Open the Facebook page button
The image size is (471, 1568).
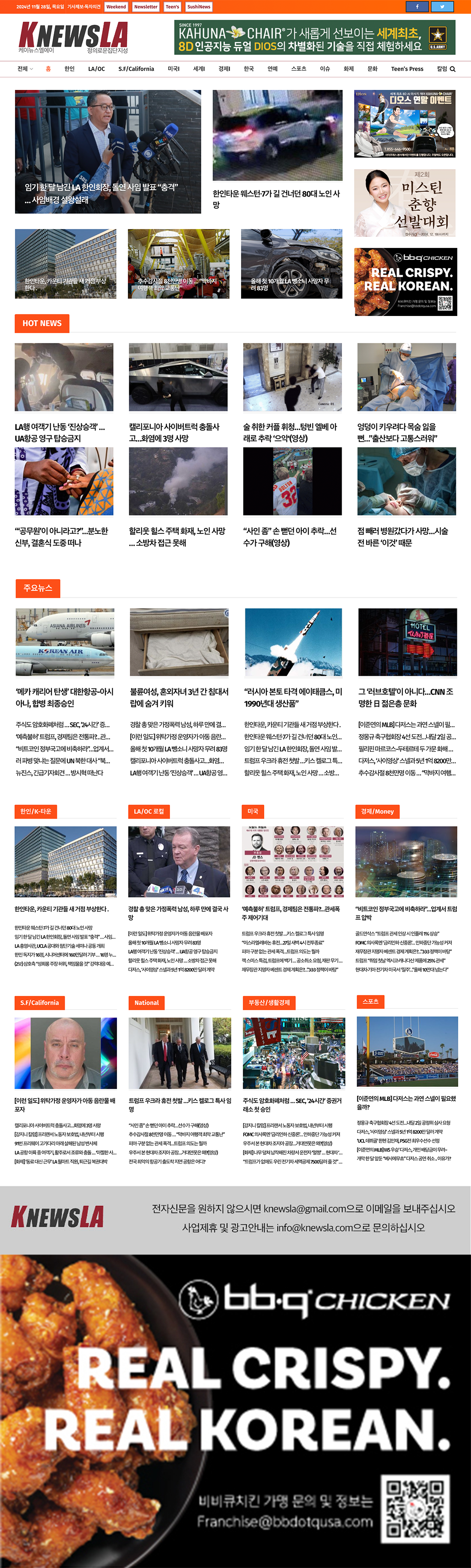[x=417, y=7]
